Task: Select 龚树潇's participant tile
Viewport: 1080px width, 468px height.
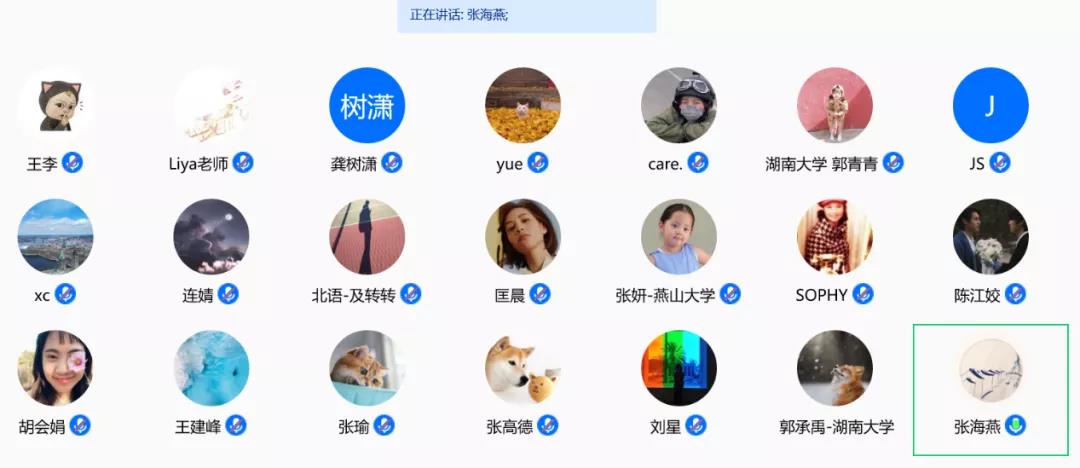Action: click(367, 106)
